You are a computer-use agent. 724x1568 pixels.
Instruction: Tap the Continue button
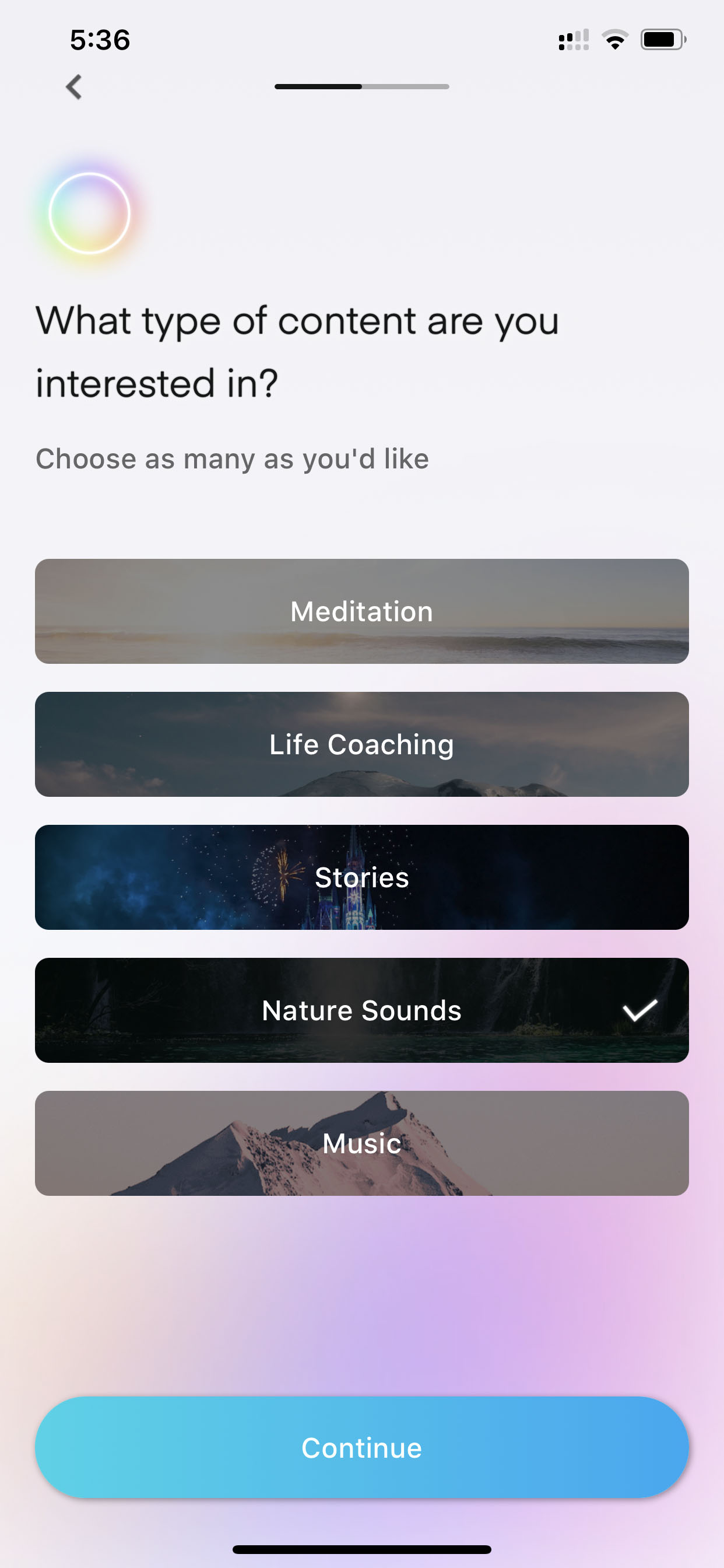tap(362, 1447)
